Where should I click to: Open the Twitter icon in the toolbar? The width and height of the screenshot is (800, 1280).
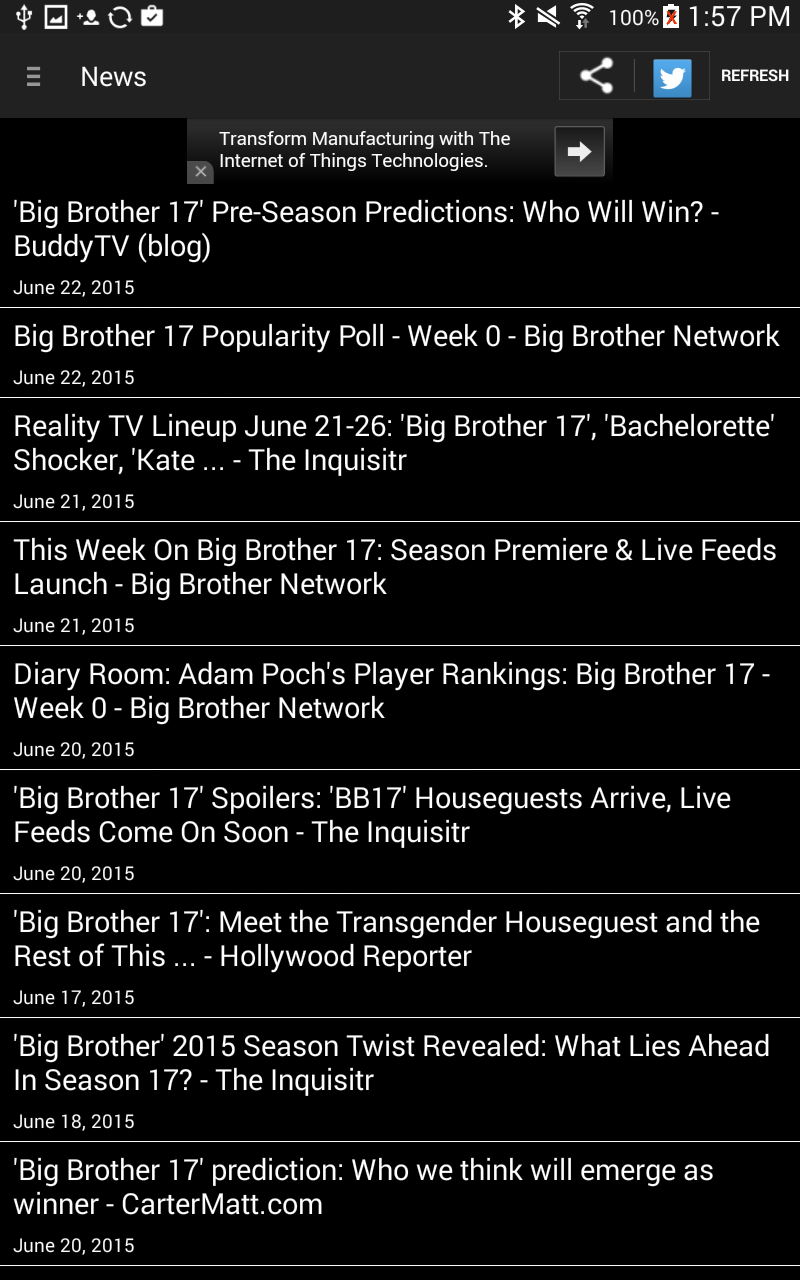point(672,76)
